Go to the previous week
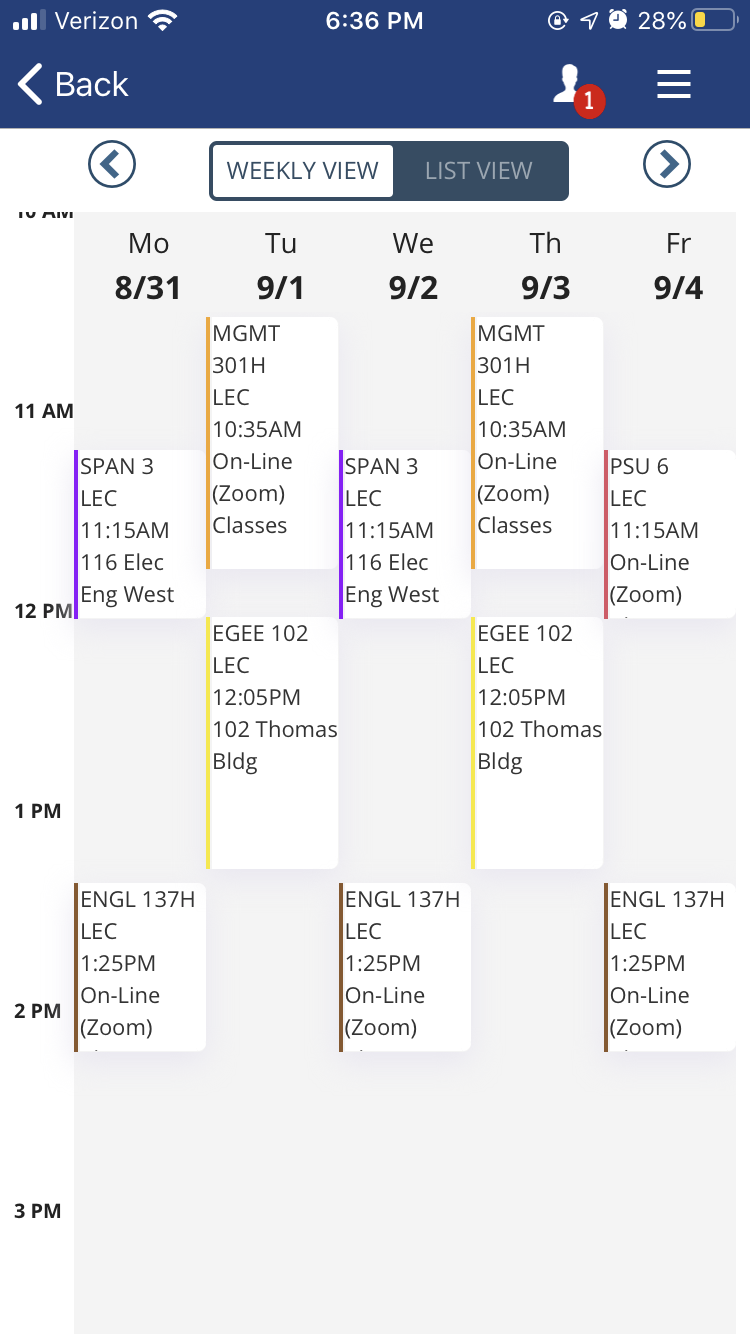The height and width of the screenshot is (1334, 750). point(112,163)
